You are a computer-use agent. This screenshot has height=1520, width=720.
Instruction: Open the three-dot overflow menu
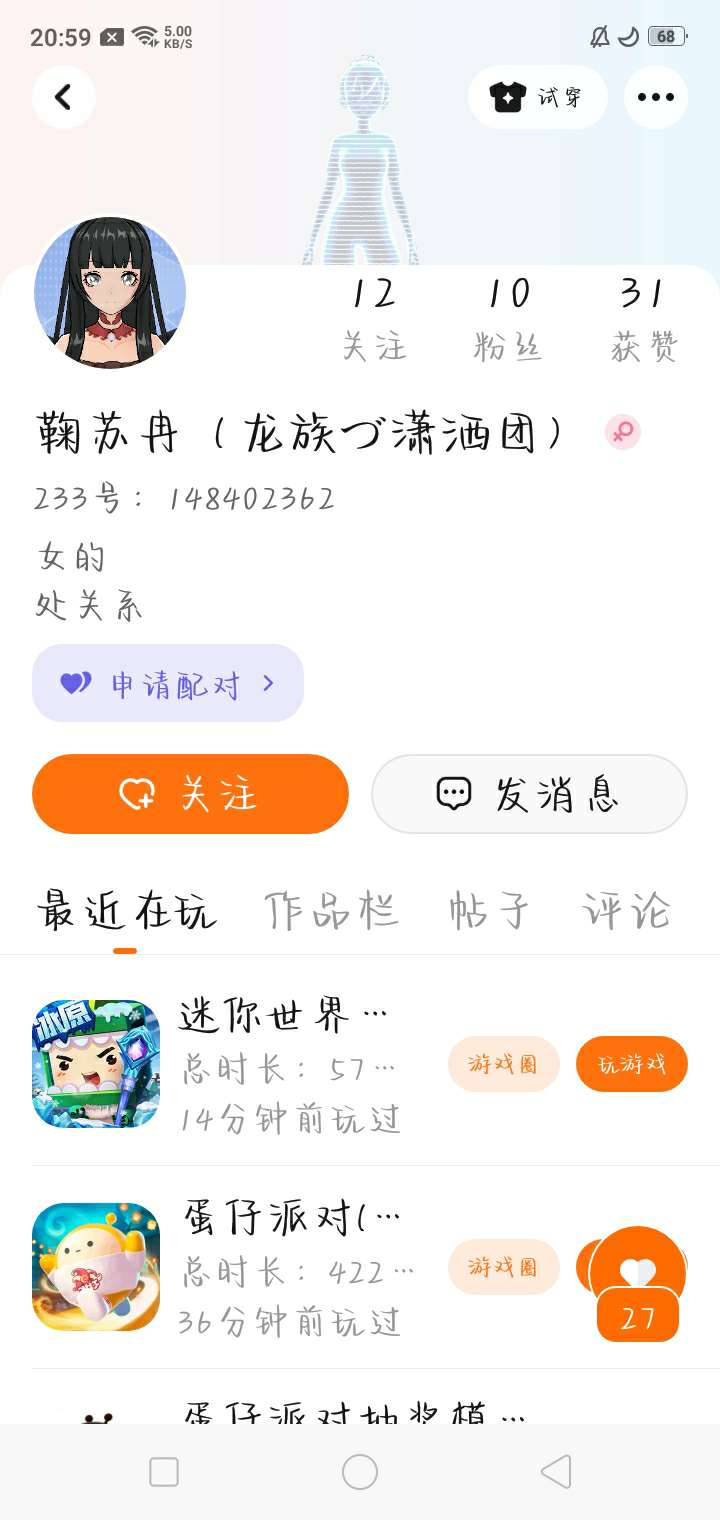pos(656,97)
